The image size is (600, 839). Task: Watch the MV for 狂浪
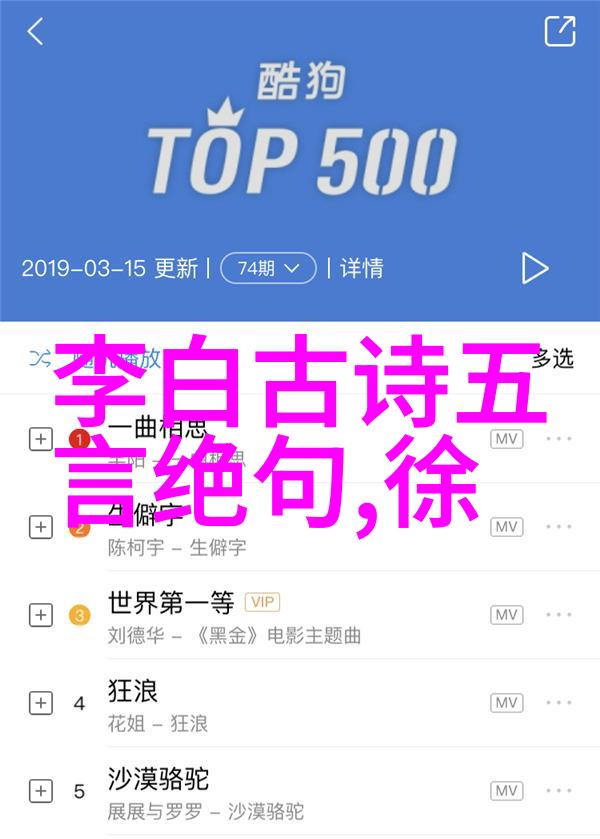click(507, 703)
